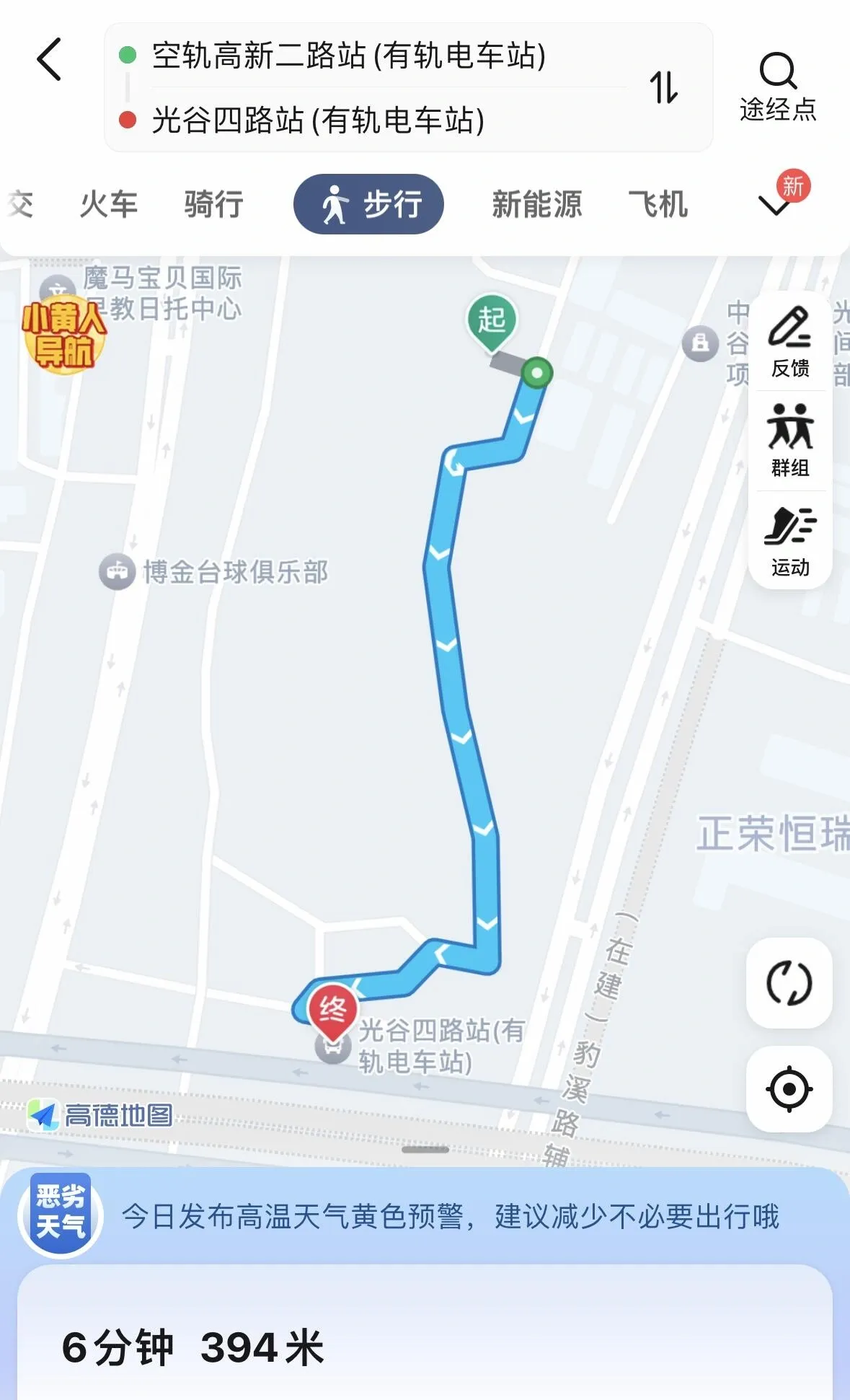Switch to 骑行 travel mode
The height and width of the screenshot is (1400, 850).
213,204
